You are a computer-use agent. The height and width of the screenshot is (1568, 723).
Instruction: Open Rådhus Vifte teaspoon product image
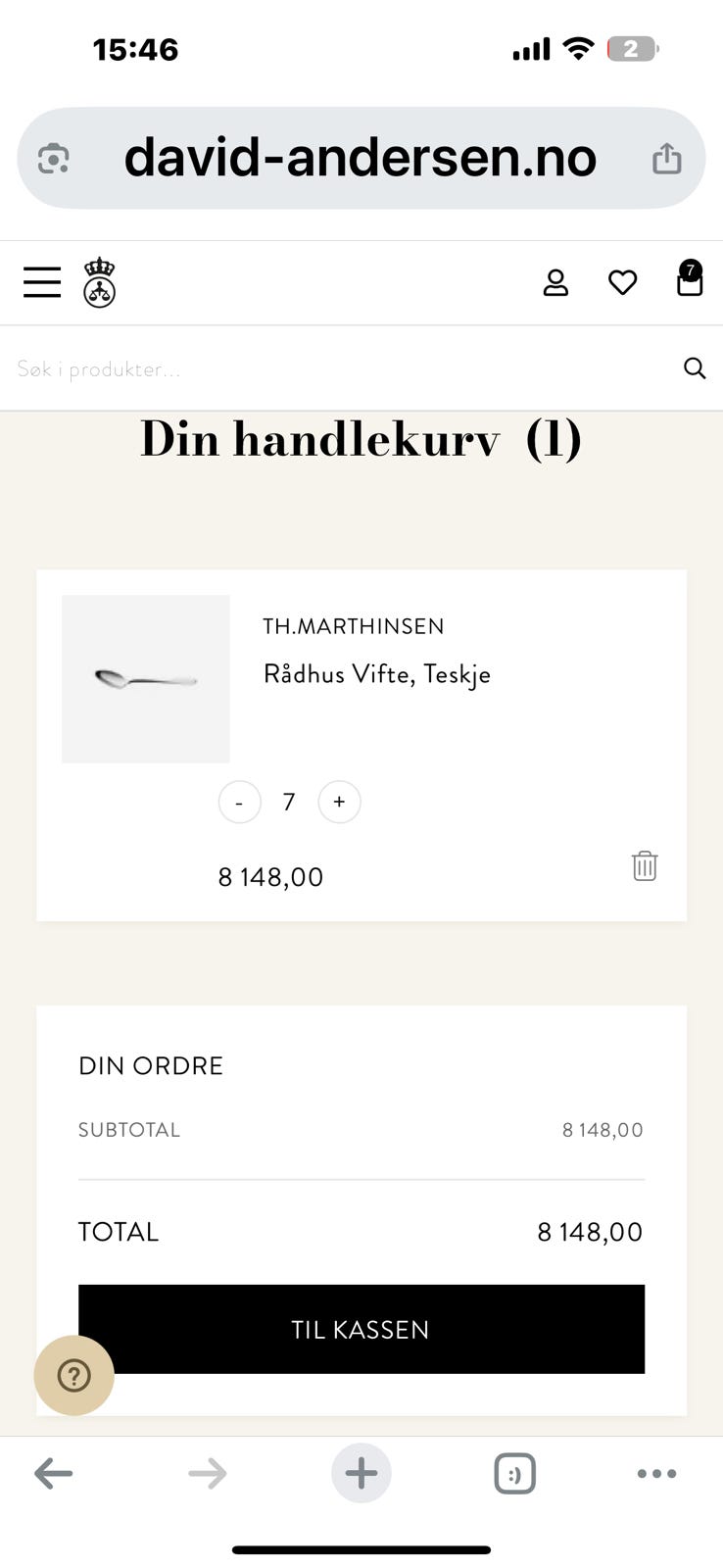point(146,678)
